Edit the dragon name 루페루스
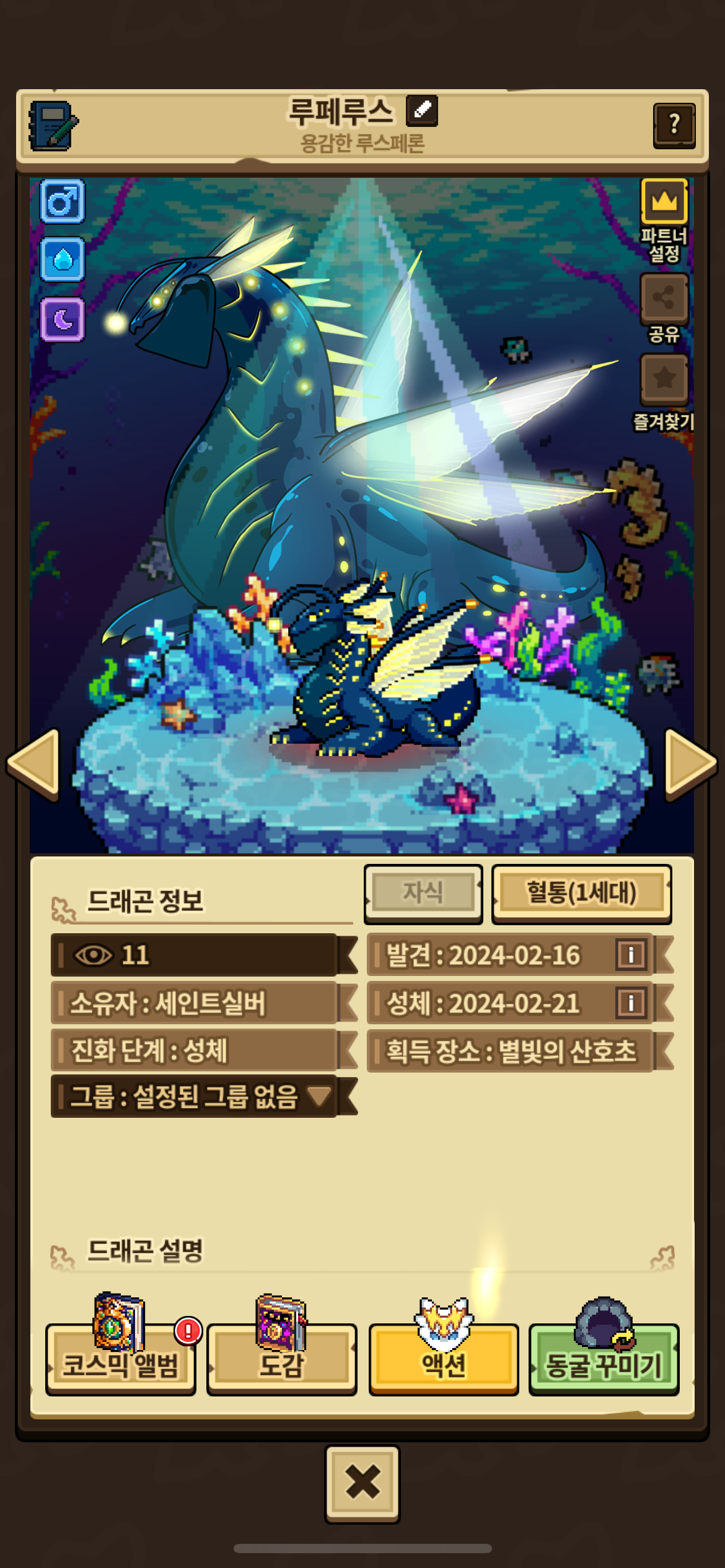 [422, 111]
